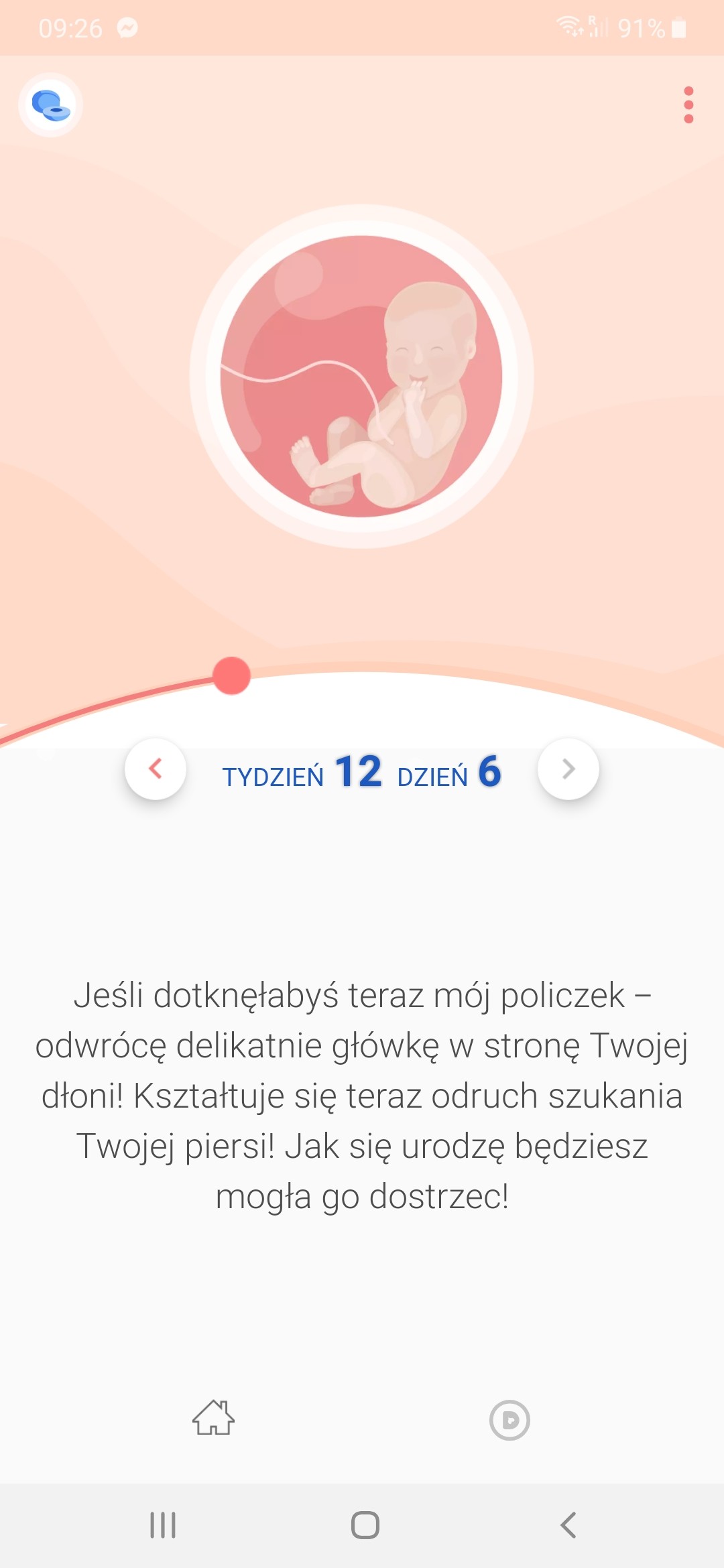The image size is (724, 1568).
Task: Open the circled D icon tab
Action: (509, 1420)
